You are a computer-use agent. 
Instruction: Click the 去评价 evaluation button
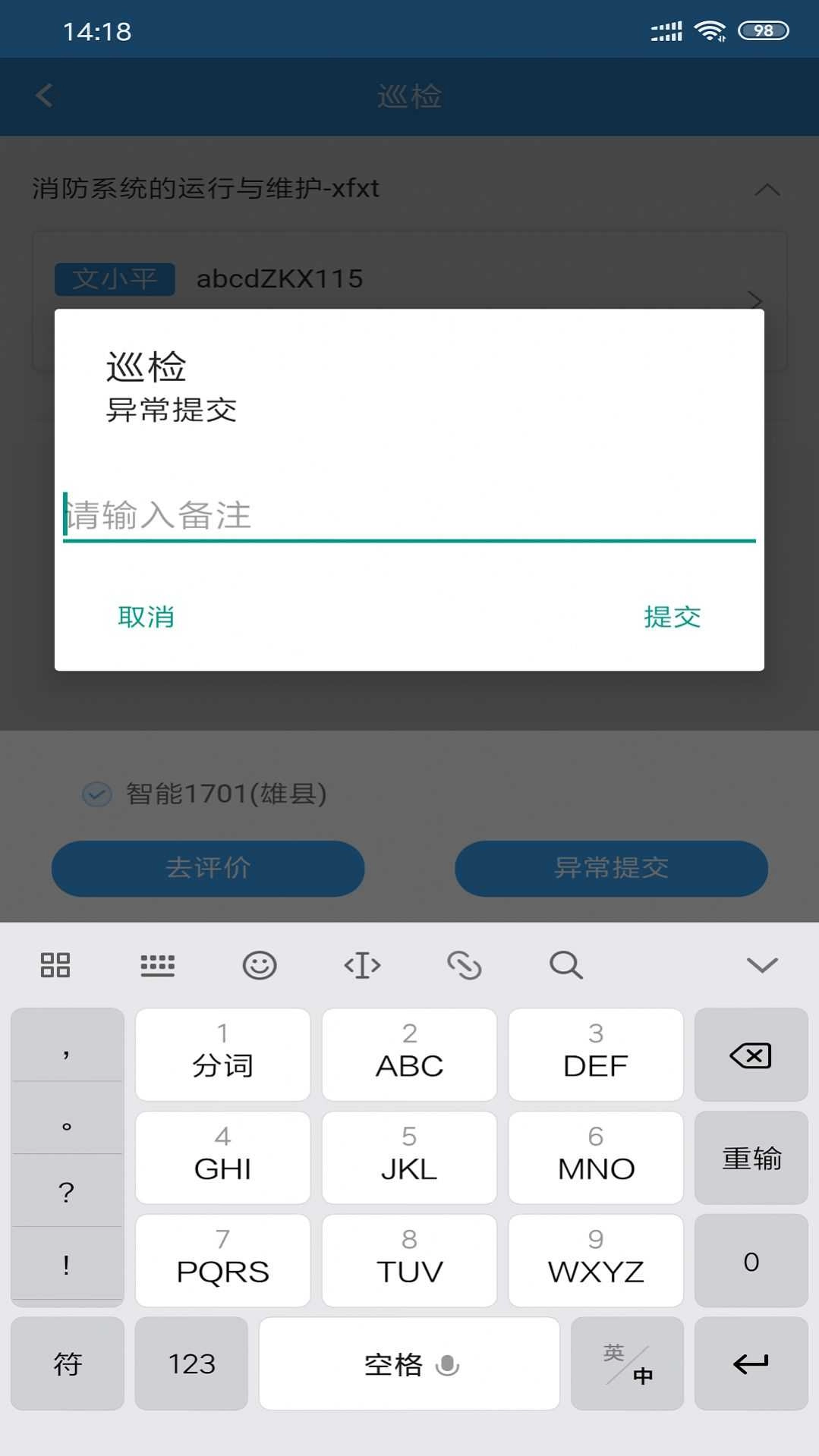(x=208, y=869)
